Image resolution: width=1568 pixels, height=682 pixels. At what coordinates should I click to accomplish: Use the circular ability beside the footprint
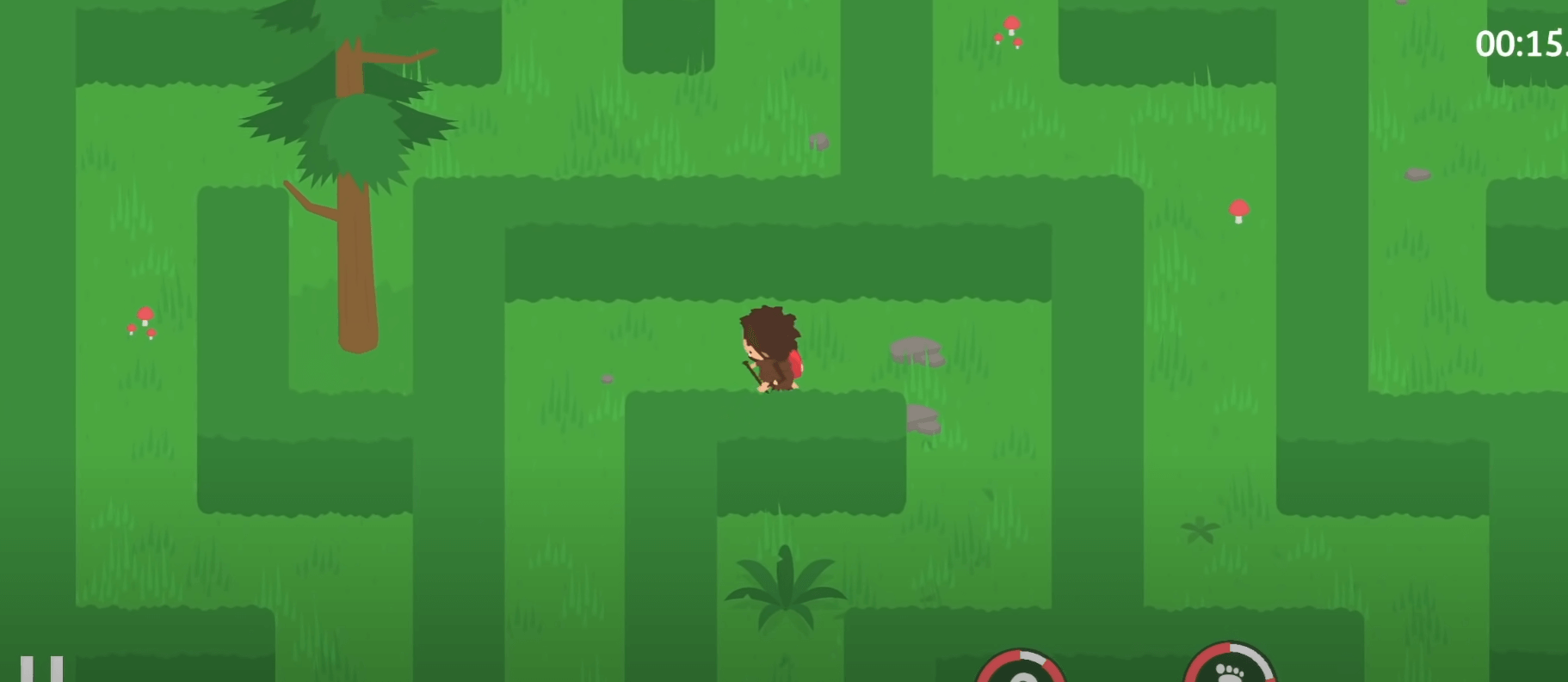pyautogui.click(x=1021, y=671)
